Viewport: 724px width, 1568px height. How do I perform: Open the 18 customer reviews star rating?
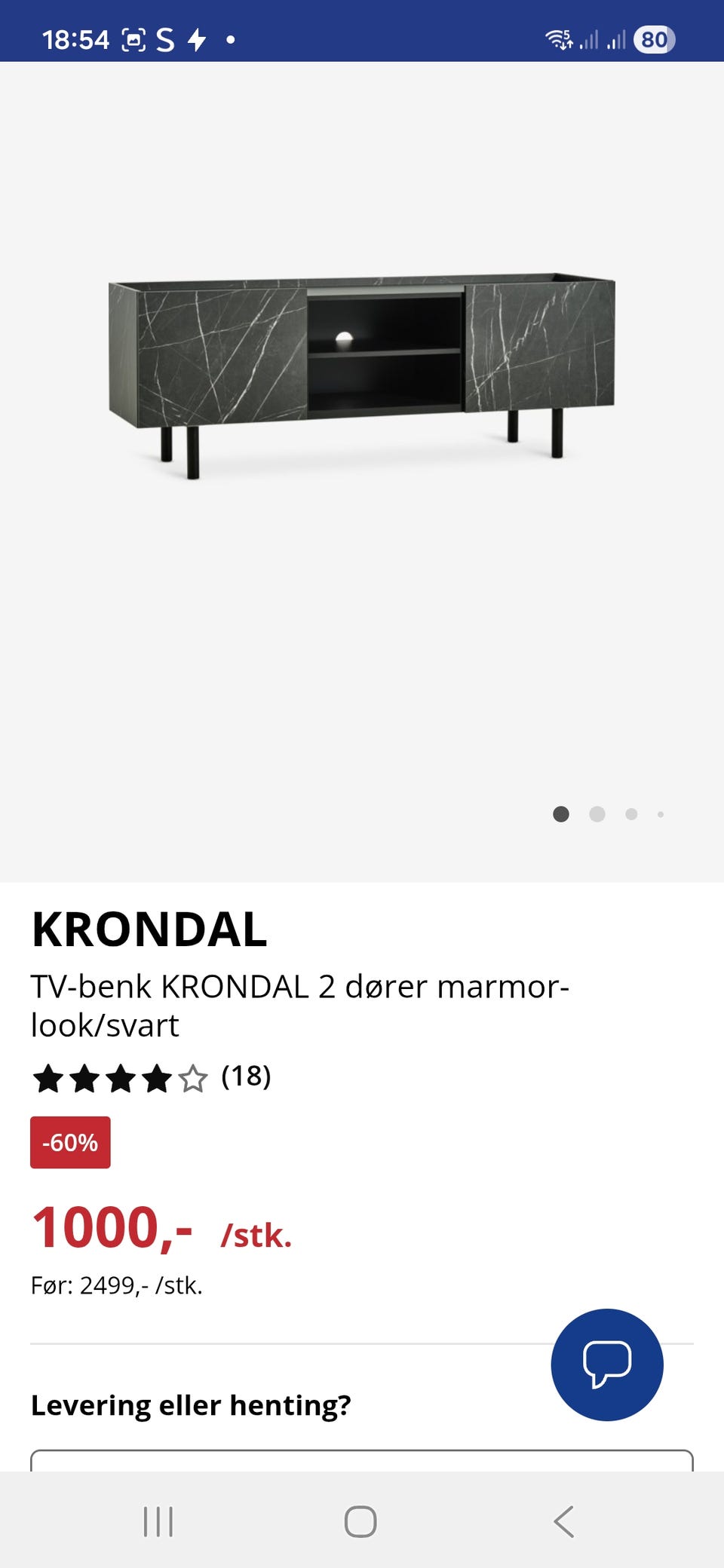point(151,1078)
